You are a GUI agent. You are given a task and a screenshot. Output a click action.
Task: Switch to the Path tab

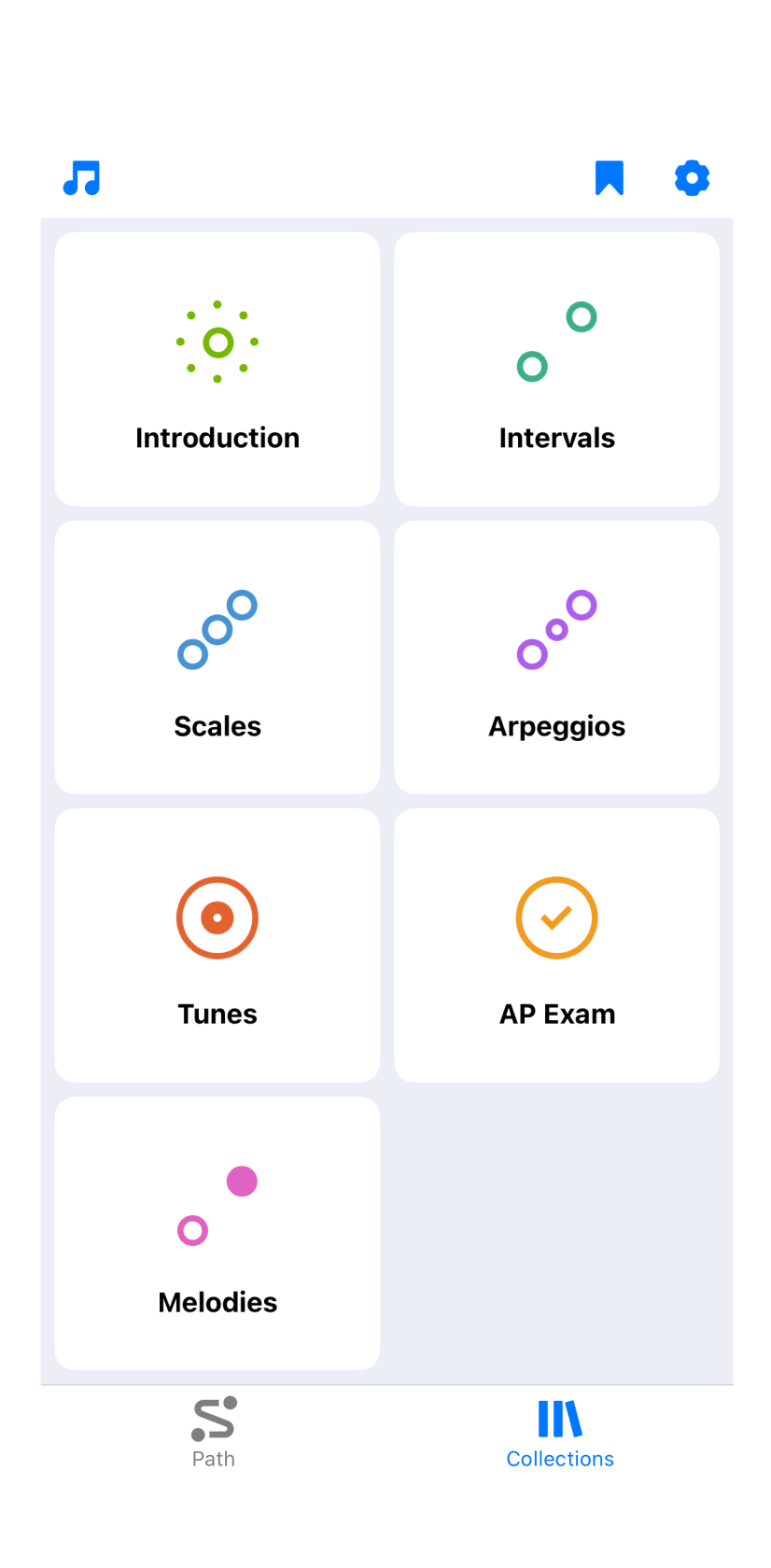coord(214,1434)
